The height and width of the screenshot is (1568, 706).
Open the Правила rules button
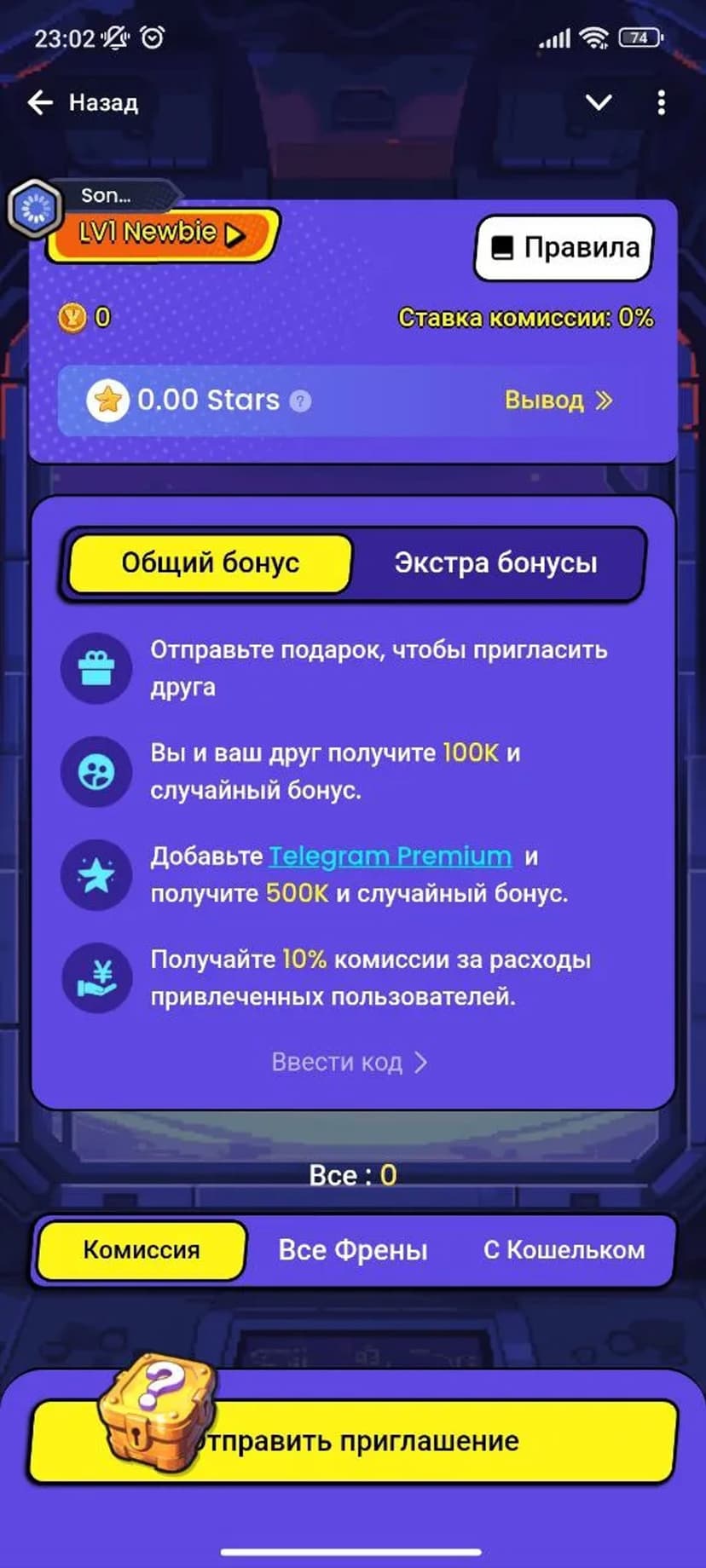564,248
